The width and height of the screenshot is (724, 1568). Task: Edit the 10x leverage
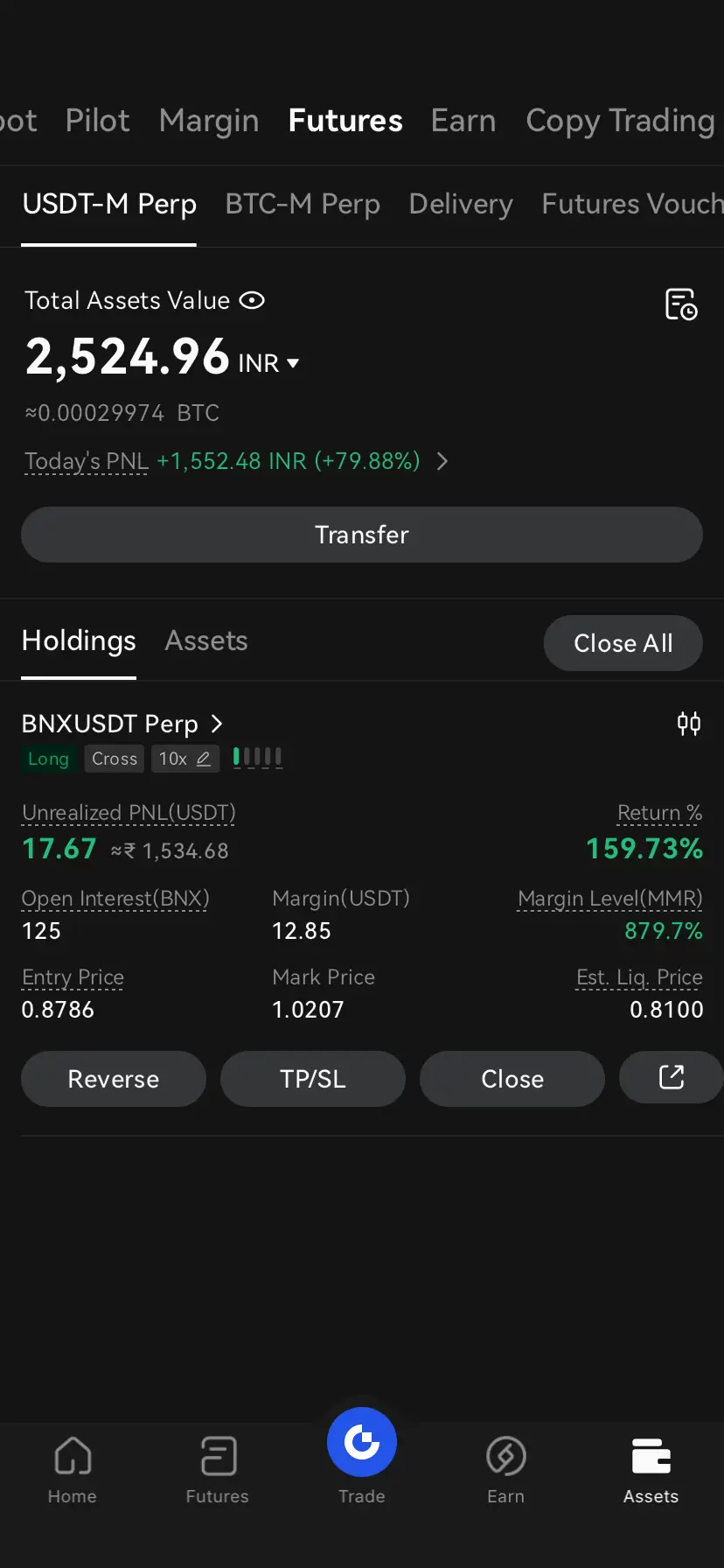coord(184,759)
